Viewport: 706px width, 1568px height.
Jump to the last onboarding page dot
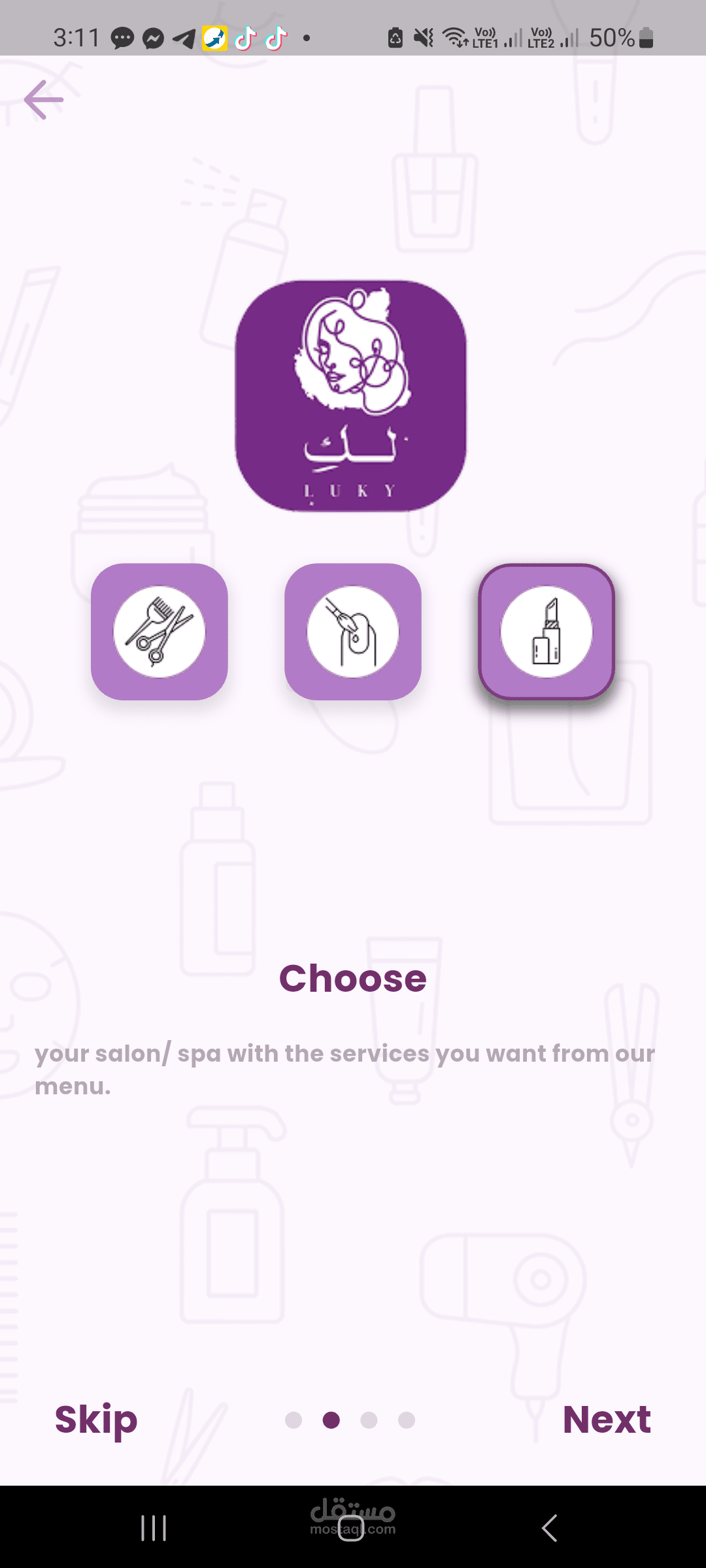407,1420
